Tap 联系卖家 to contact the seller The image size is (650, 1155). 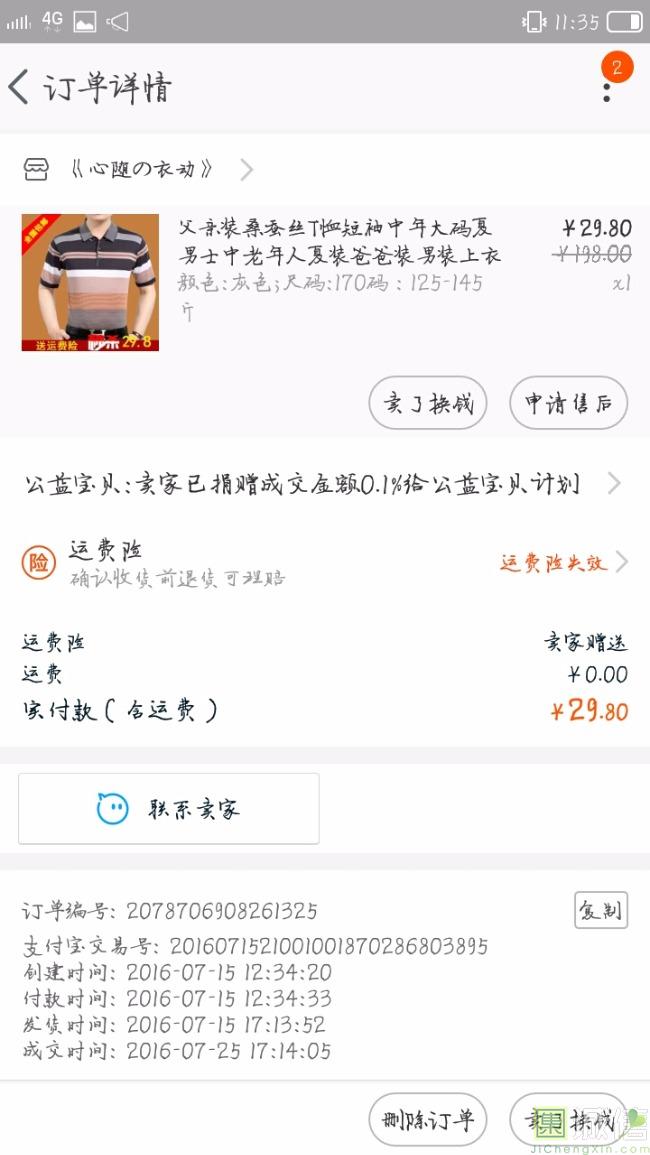point(169,808)
